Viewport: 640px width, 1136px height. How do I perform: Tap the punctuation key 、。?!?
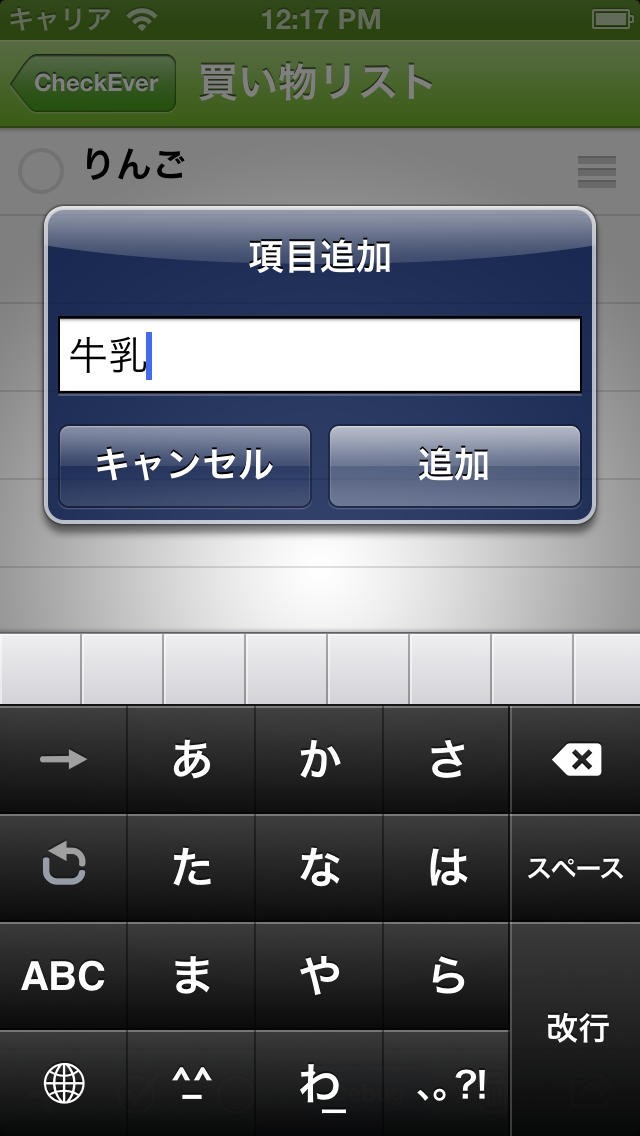(447, 1084)
